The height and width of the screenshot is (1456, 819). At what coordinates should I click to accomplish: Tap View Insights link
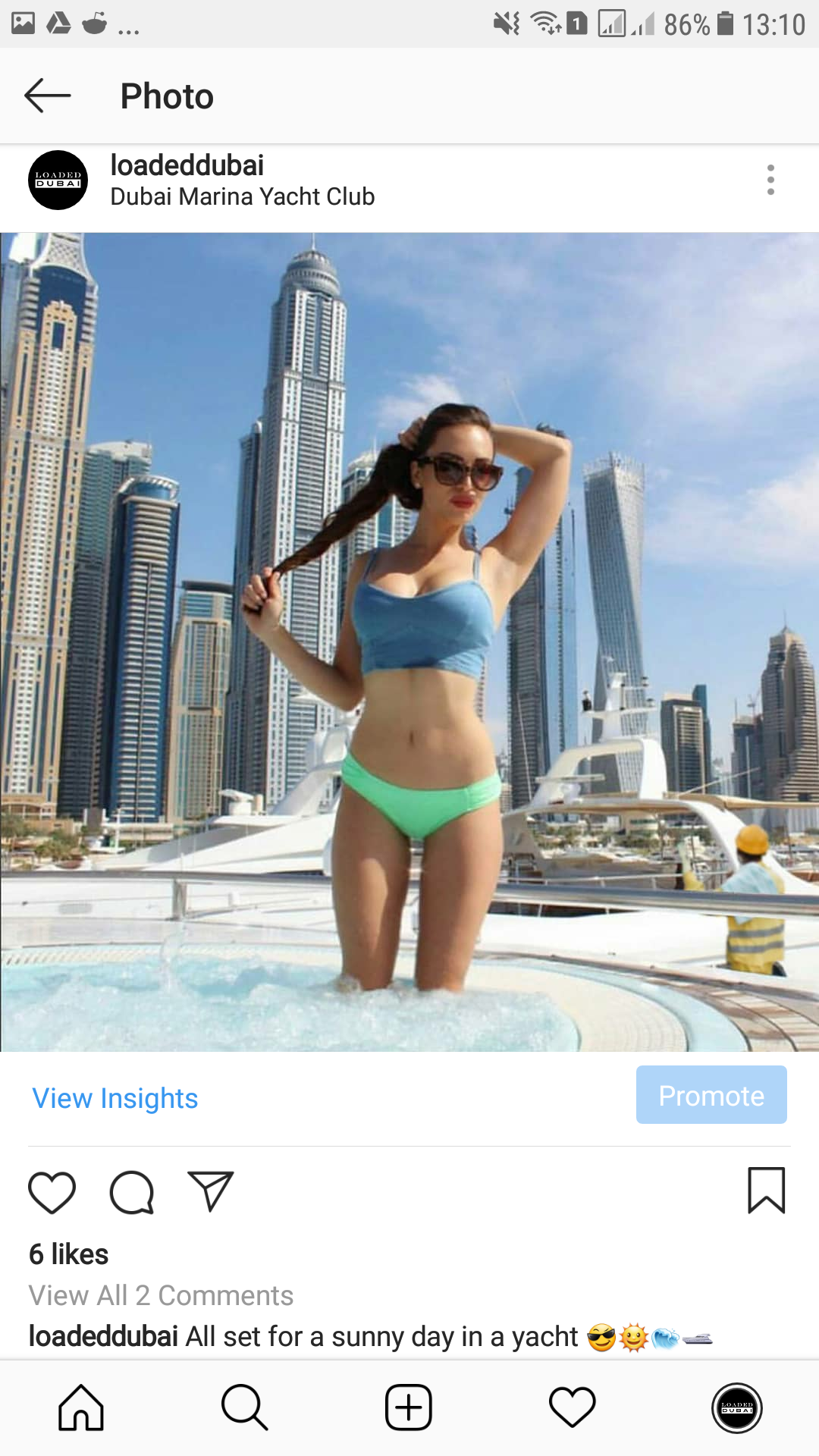click(x=115, y=1098)
